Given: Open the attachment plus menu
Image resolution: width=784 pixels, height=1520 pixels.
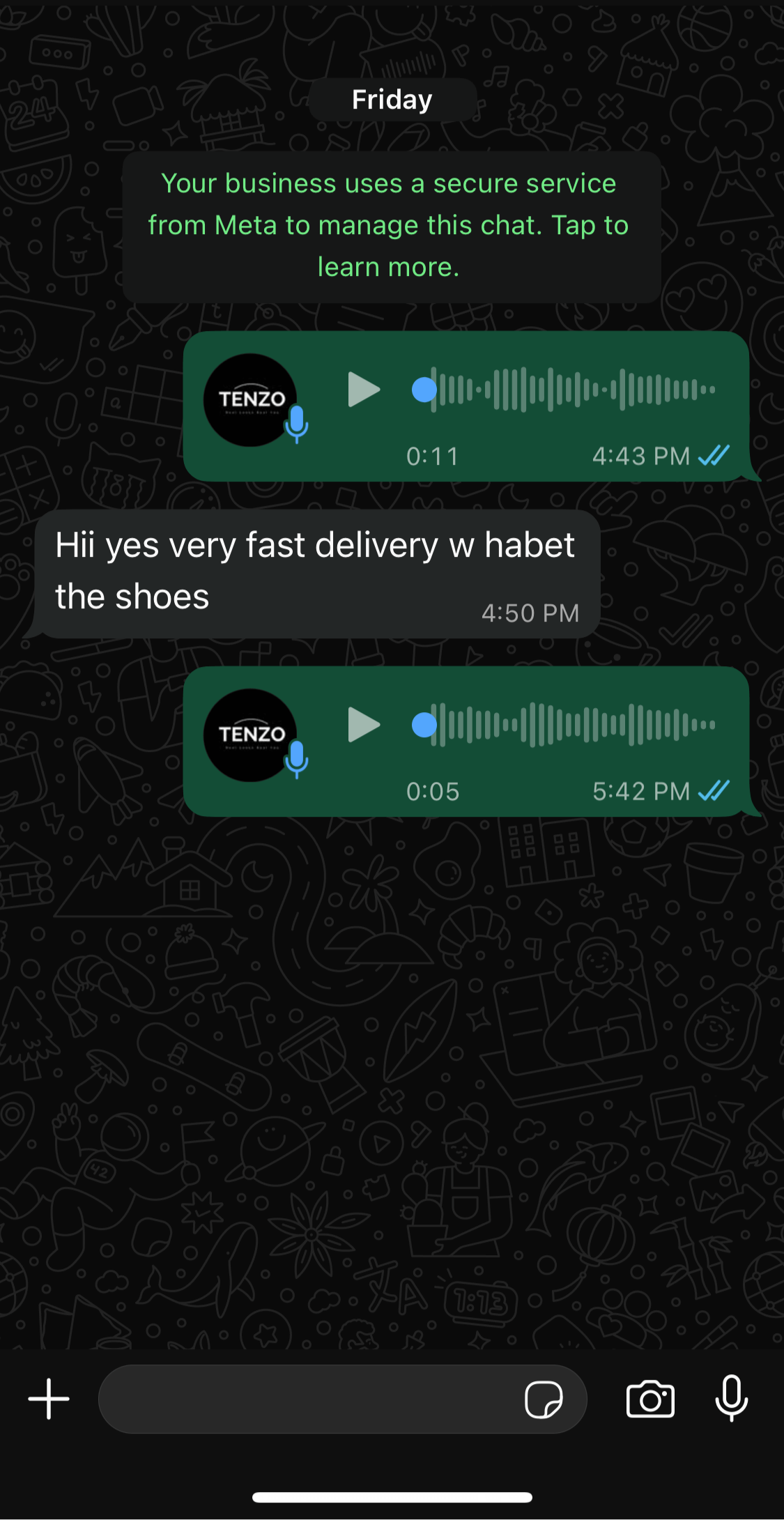Looking at the screenshot, I should (49, 1398).
